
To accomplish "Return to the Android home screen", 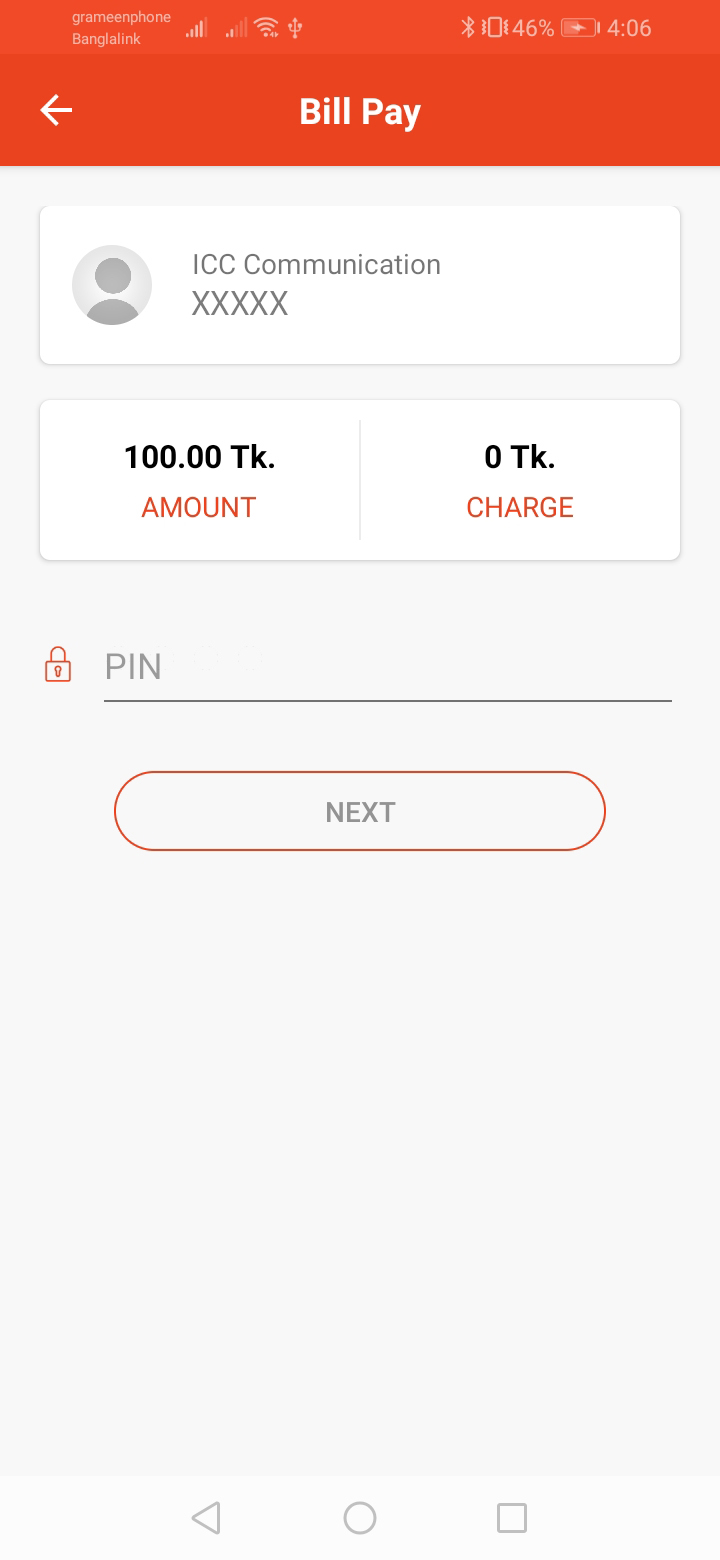I will tap(360, 1518).
